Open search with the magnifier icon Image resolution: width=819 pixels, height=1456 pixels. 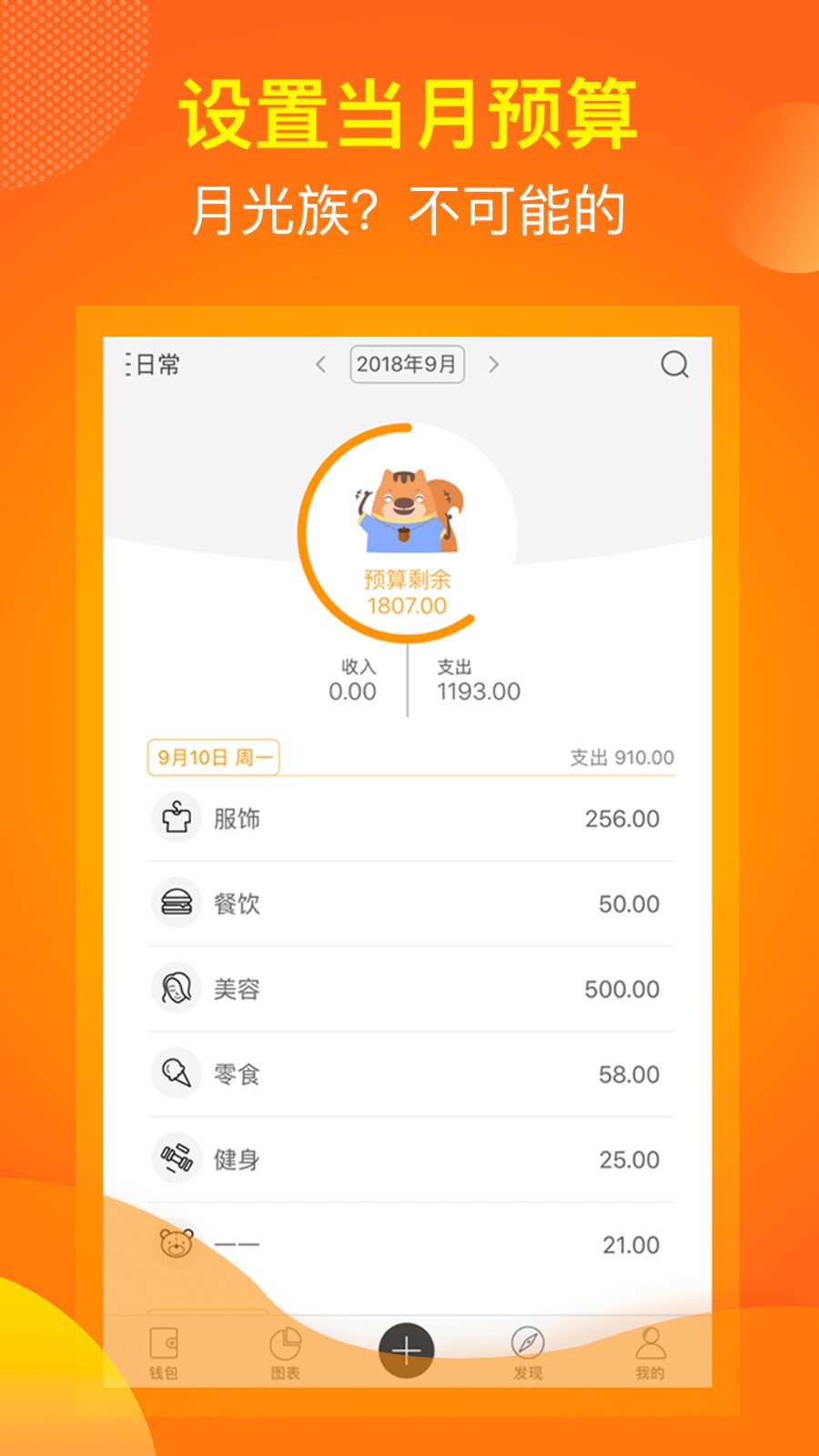pos(673,365)
